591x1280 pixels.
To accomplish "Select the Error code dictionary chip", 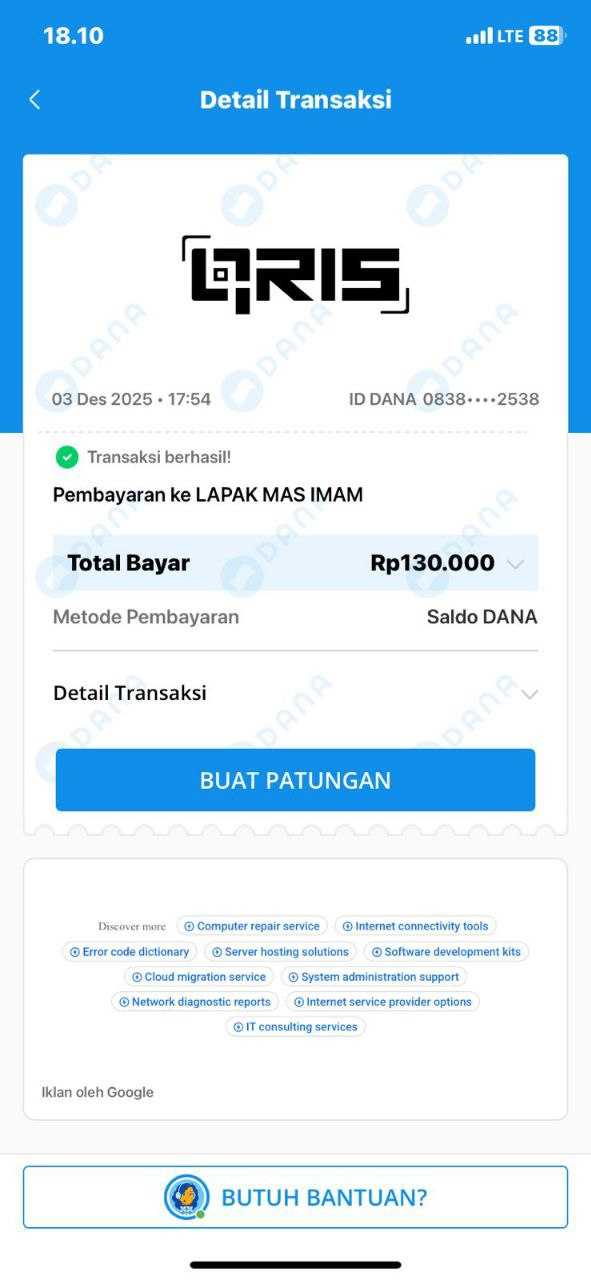I will [129, 952].
